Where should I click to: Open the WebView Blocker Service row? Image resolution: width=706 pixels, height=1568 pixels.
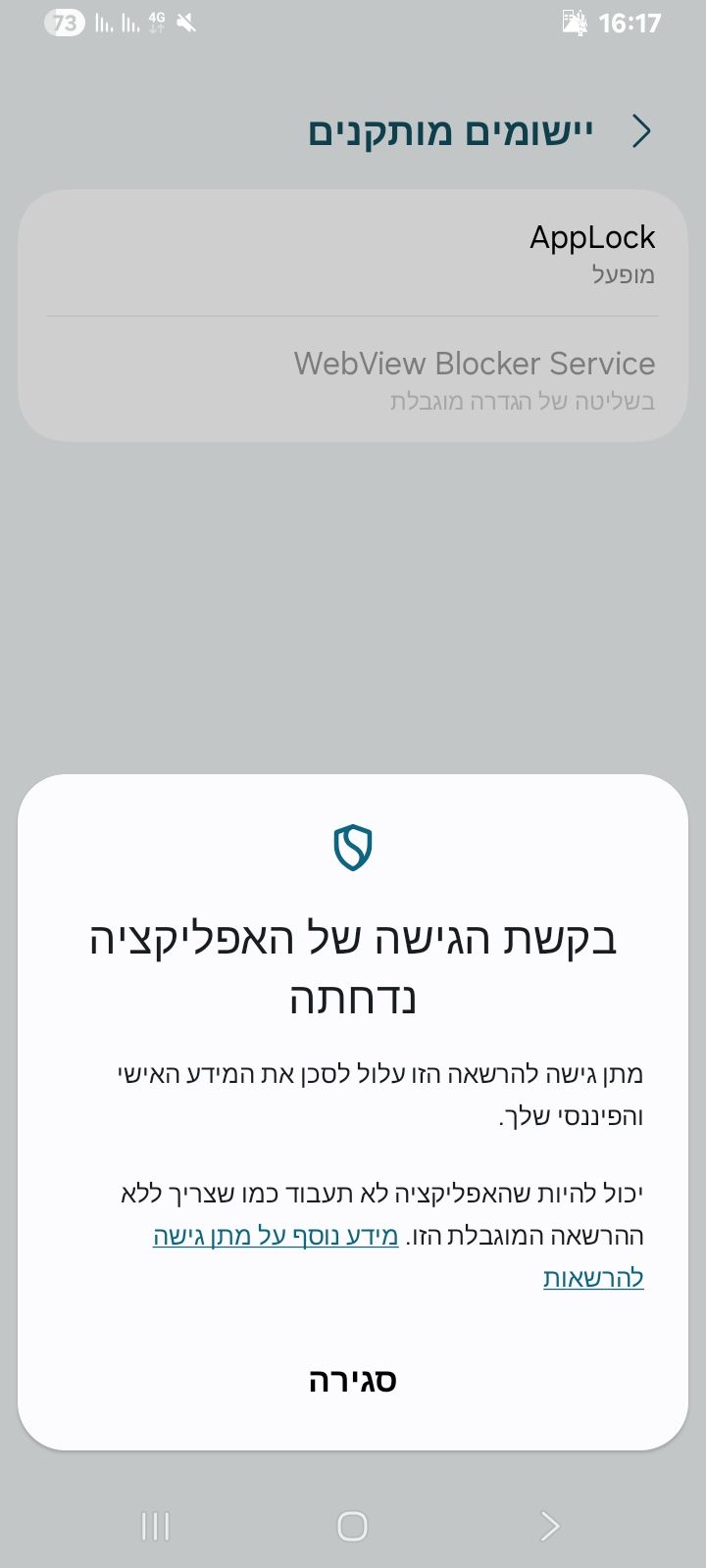pos(353,379)
